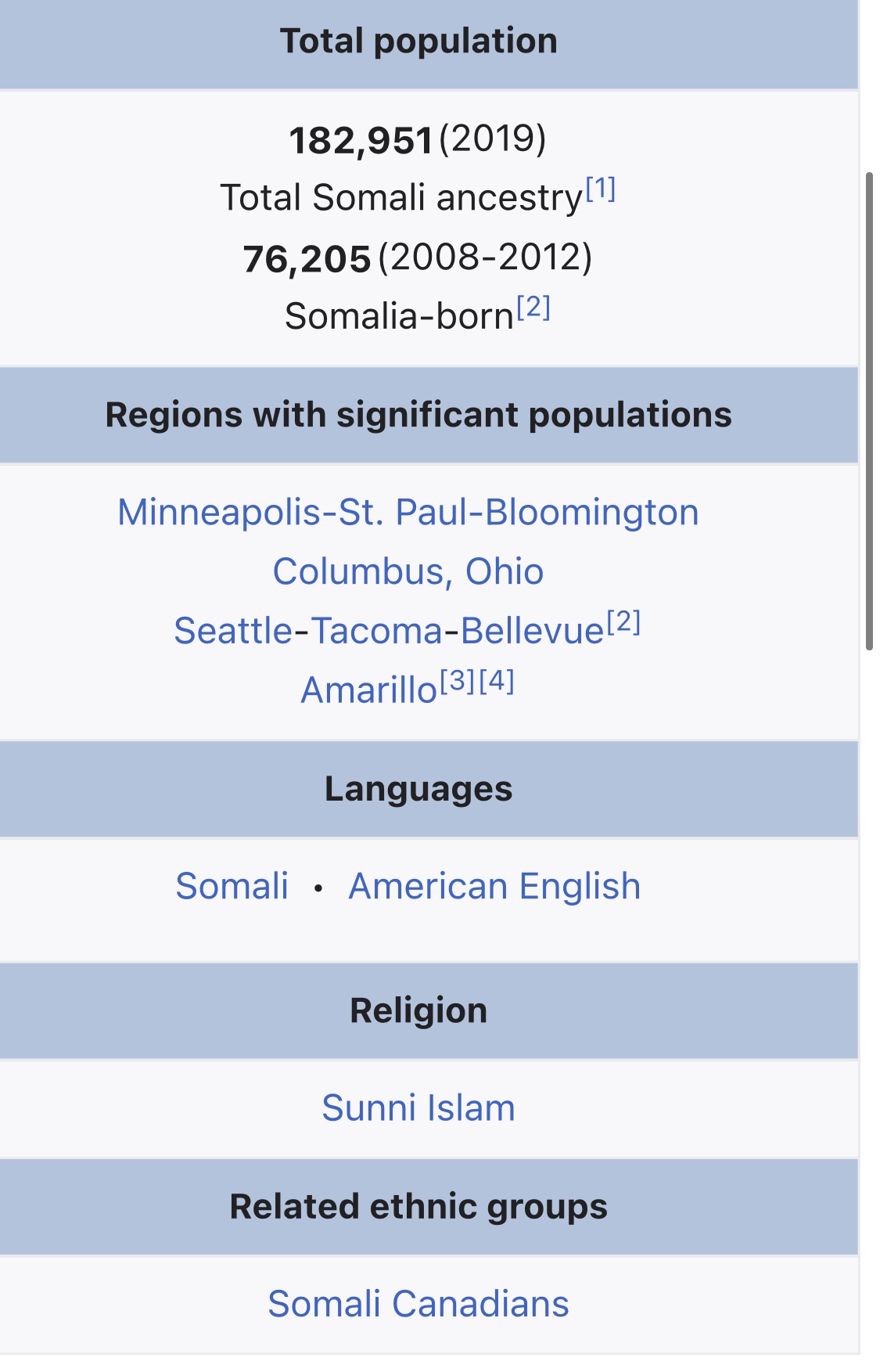The image size is (880, 1372).
Task: Open footnote [3] next to Amarillo
Action: click(x=458, y=682)
